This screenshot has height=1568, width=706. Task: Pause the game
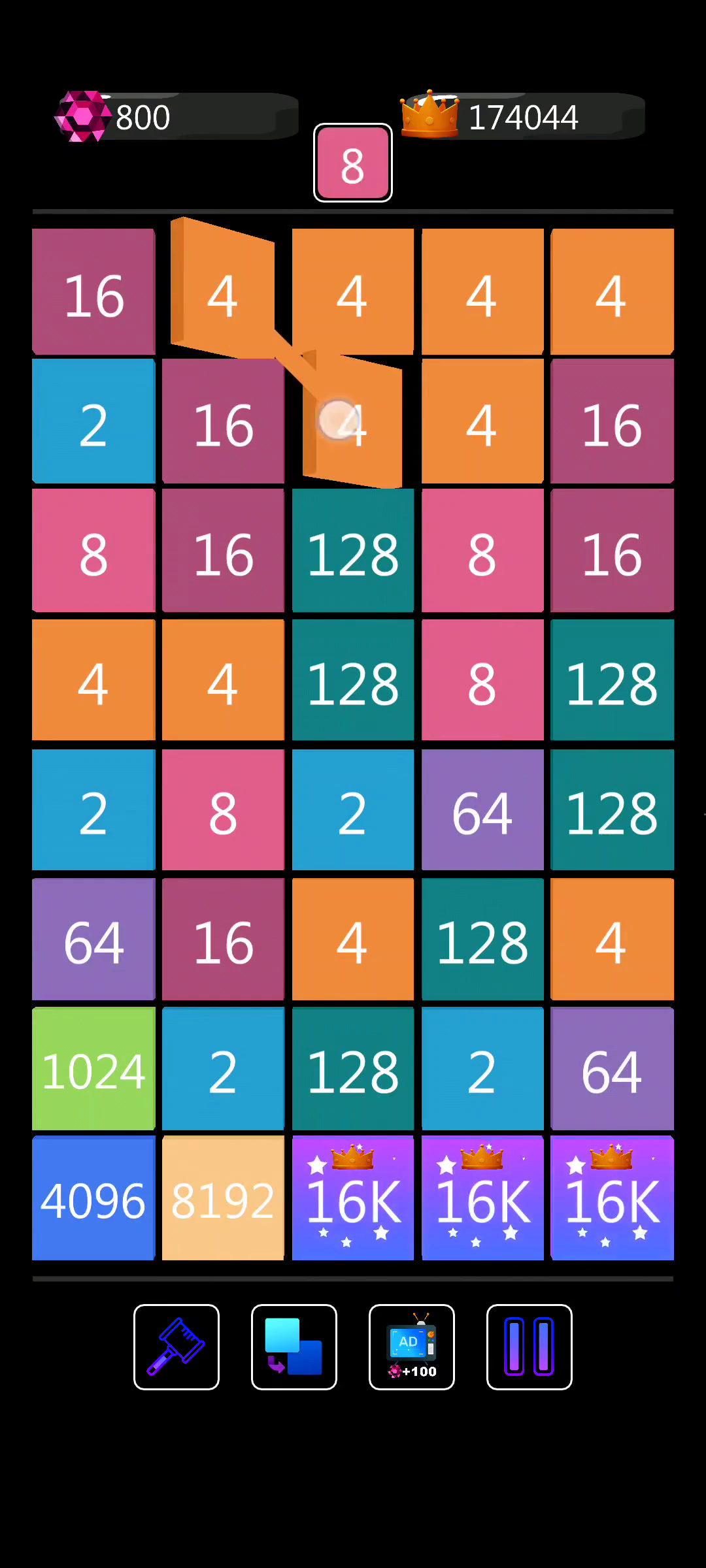(529, 1347)
